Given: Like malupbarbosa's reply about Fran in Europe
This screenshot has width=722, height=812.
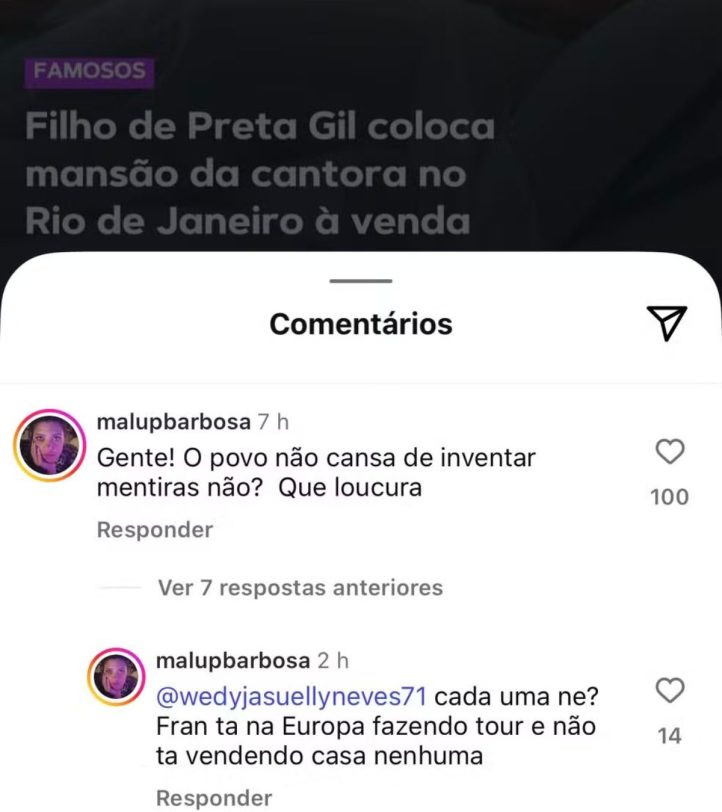Looking at the screenshot, I should point(669,690).
